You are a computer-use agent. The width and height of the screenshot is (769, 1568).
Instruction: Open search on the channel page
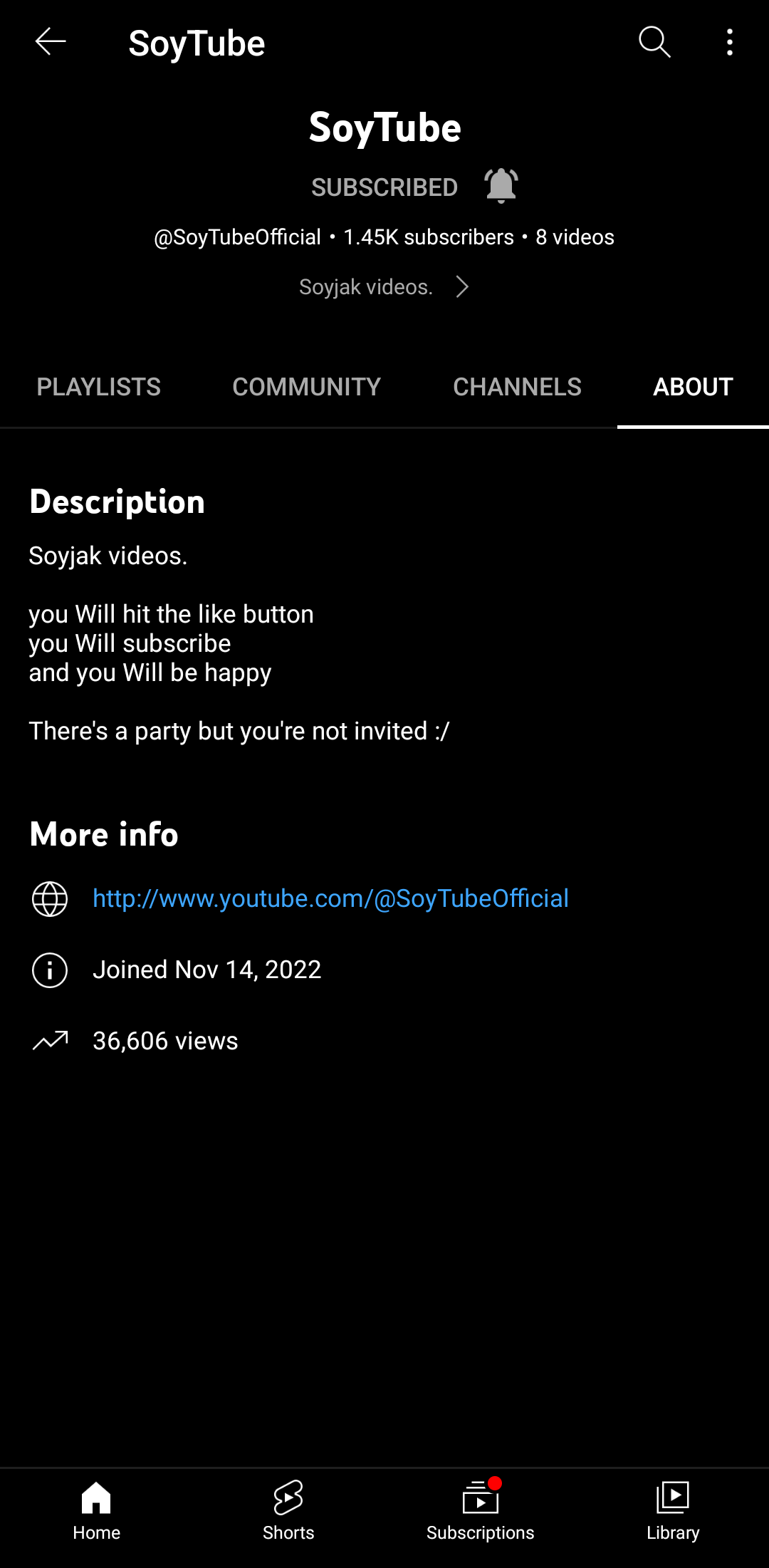pyautogui.click(x=654, y=42)
